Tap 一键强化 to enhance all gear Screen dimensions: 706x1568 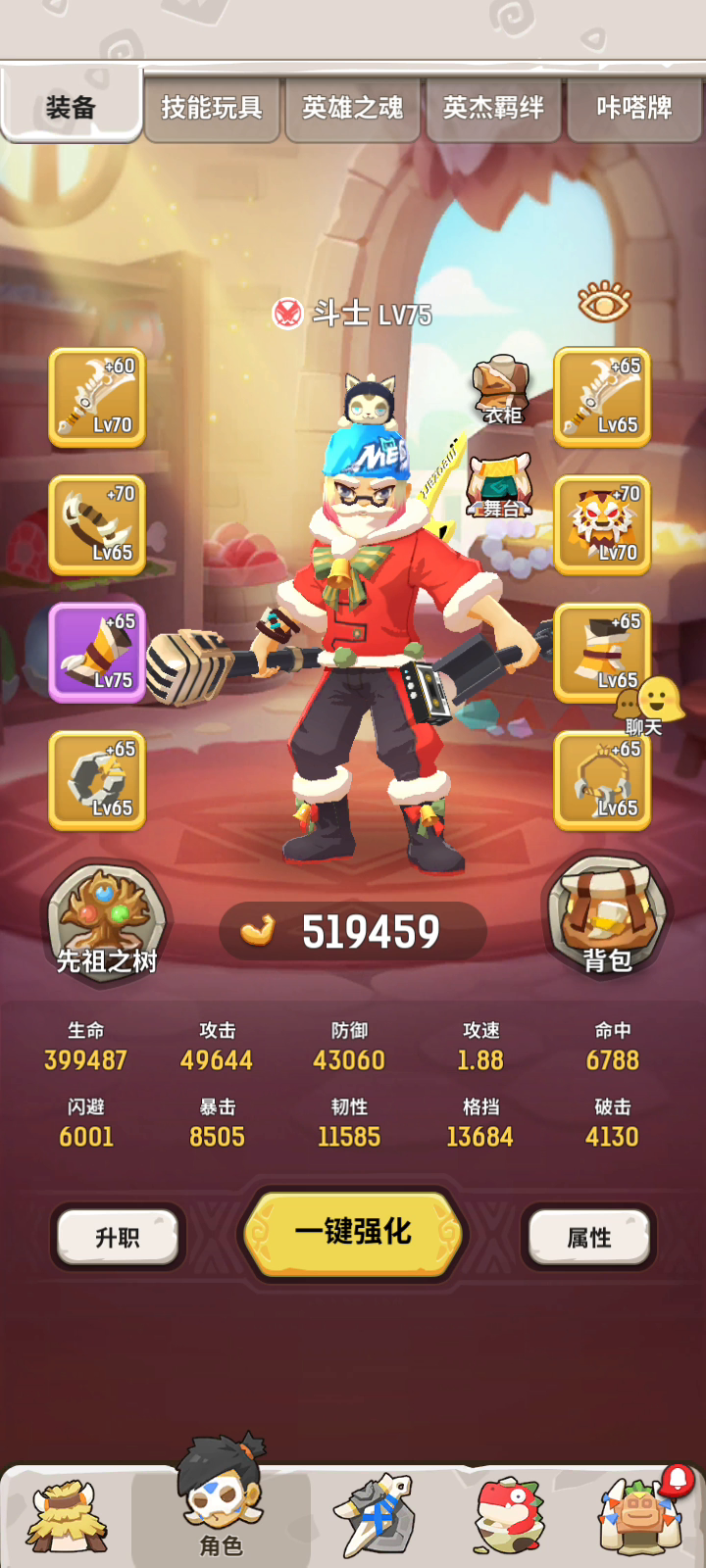pos(353,1233)
